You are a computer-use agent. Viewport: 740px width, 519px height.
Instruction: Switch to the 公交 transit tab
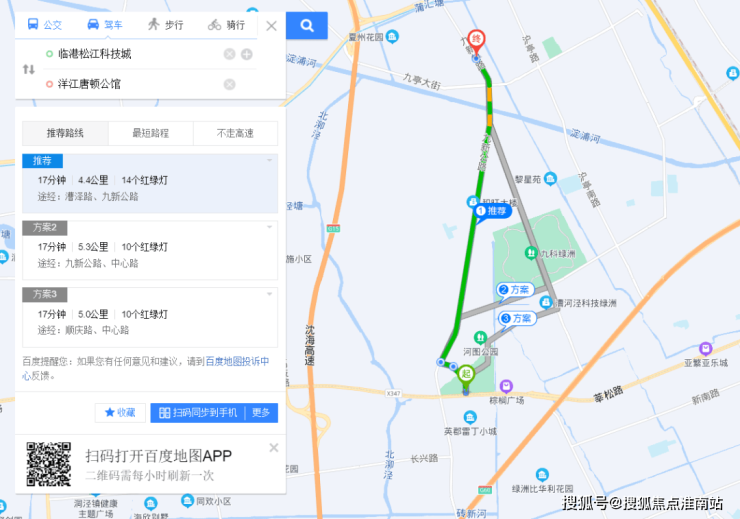[44, 25]
